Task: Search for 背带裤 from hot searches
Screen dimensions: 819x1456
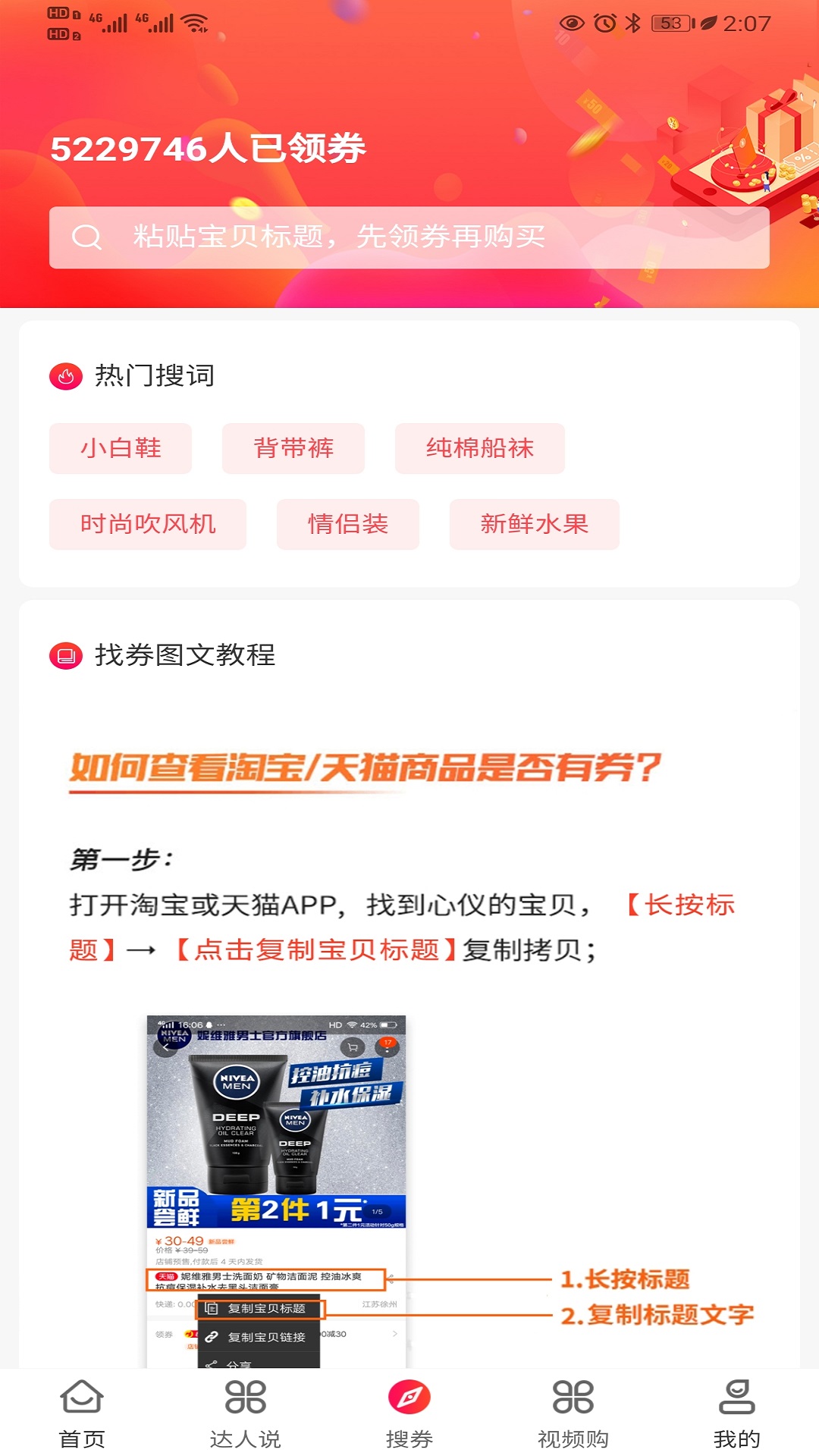Action: tap(293, 448)
